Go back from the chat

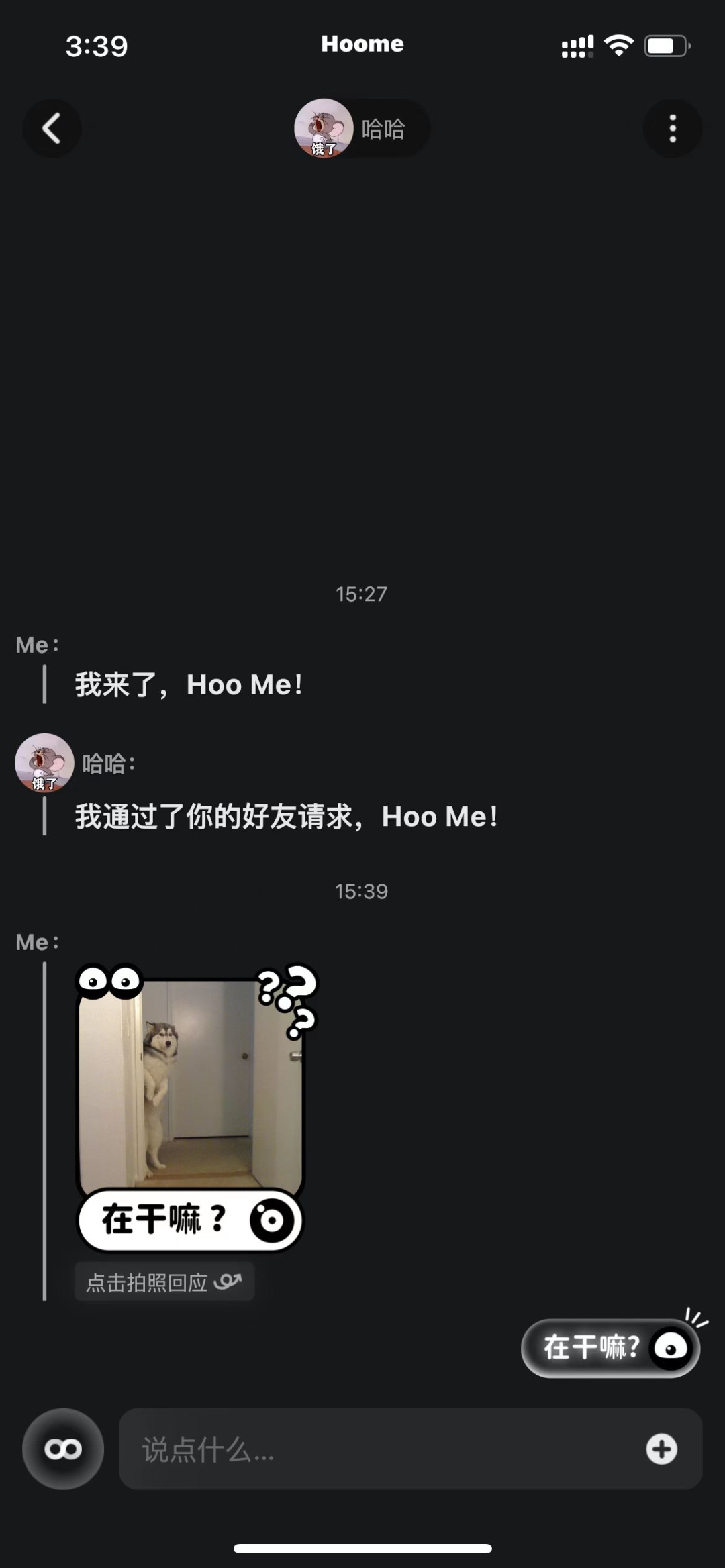tap(52, 128)
